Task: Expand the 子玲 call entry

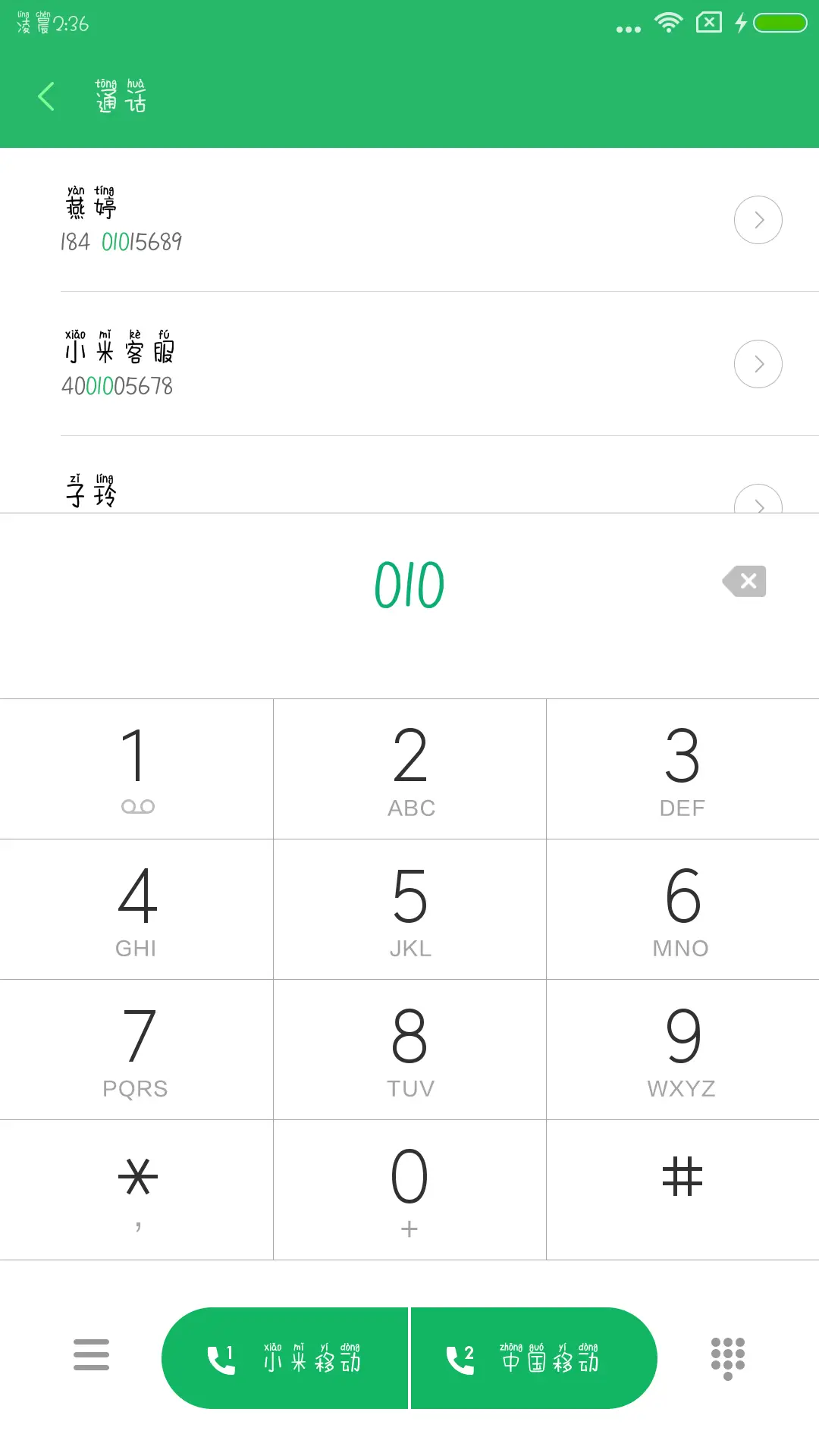Action: click(758, 503)
